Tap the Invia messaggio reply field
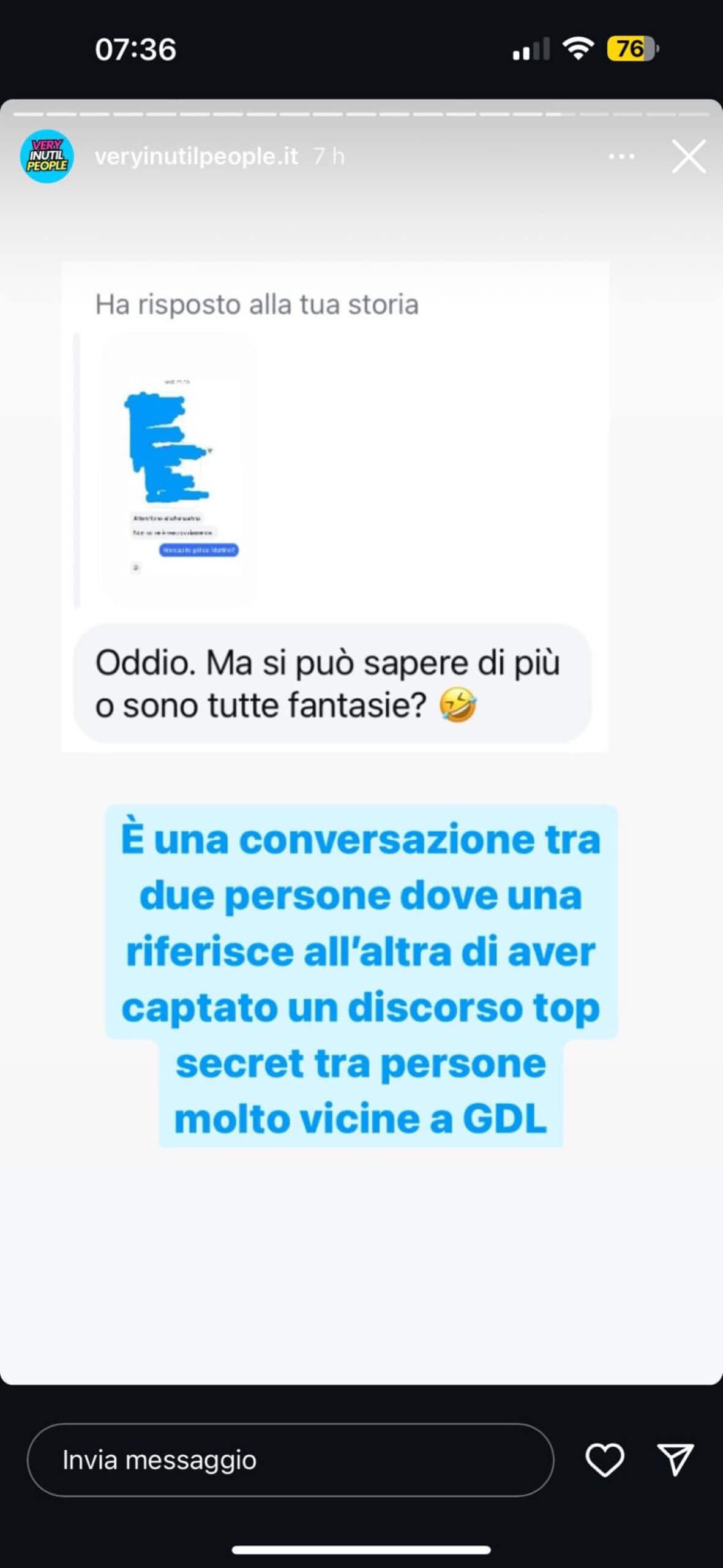This screenshot has height=1568, width=723. 290,1460
